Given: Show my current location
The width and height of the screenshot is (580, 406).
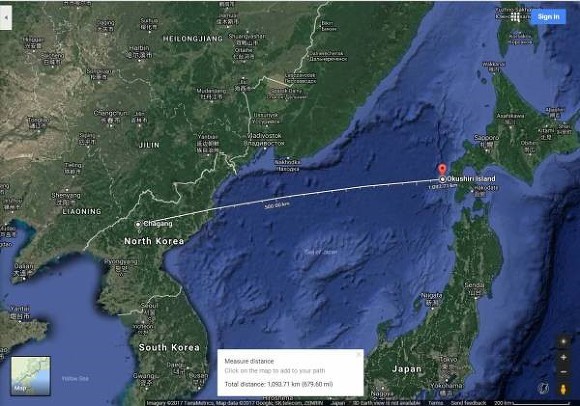Looking at the screenshot, I should pyautogui.click(x=563, y=341).
